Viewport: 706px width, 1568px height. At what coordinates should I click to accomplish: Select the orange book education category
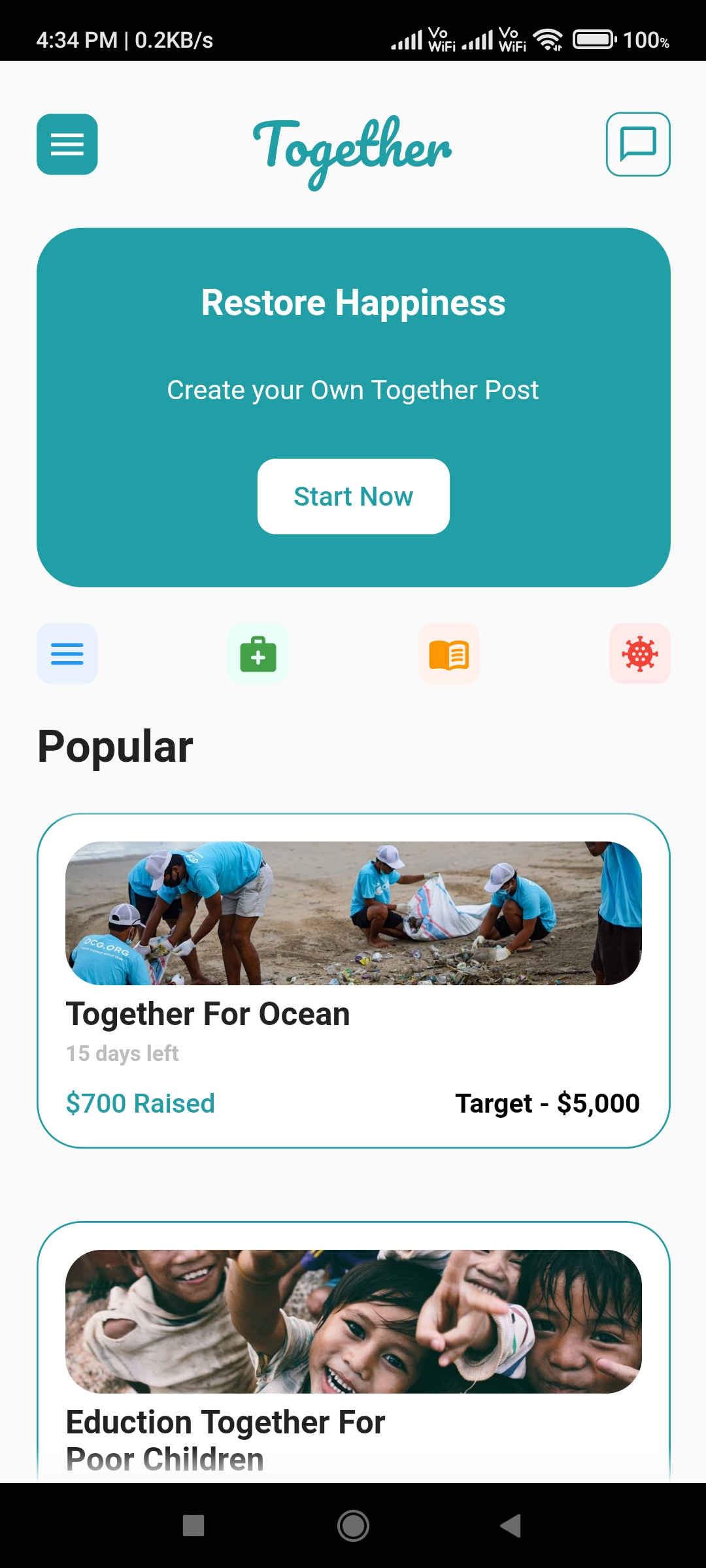coord(449,654)
